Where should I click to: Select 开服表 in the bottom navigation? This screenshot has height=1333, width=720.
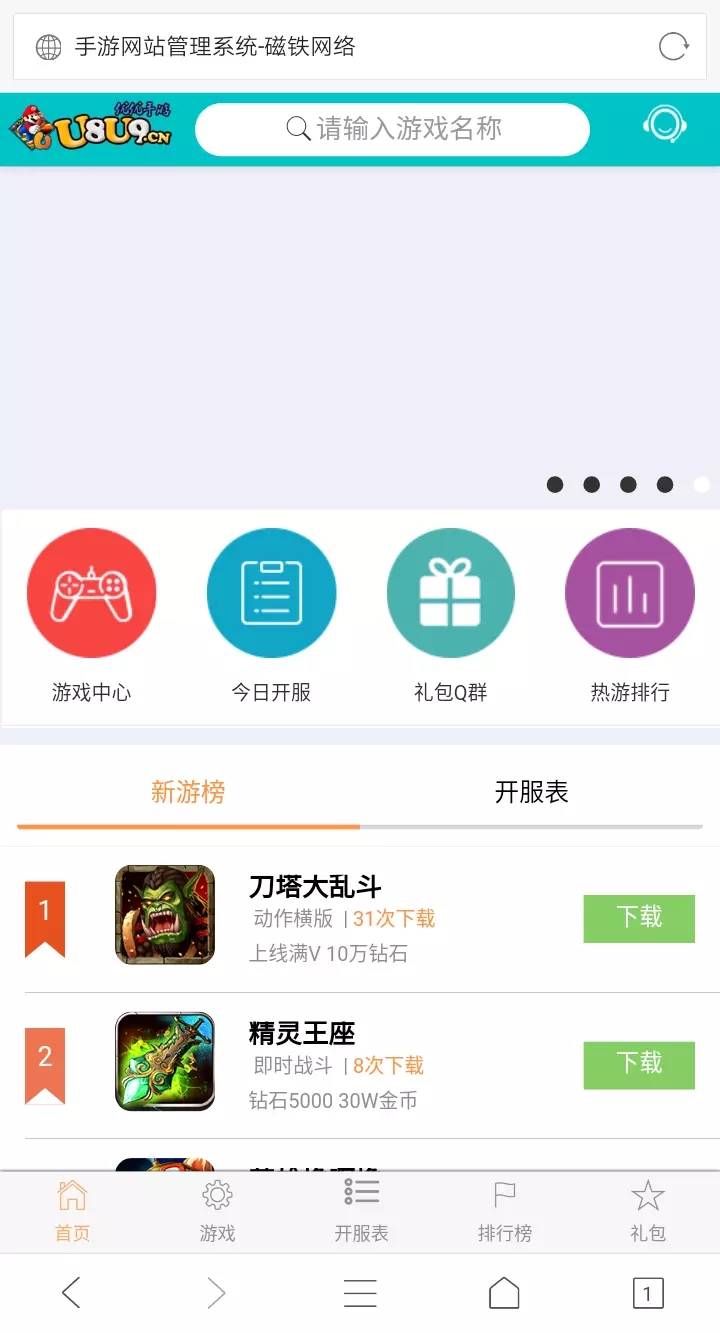[361, 1210]
